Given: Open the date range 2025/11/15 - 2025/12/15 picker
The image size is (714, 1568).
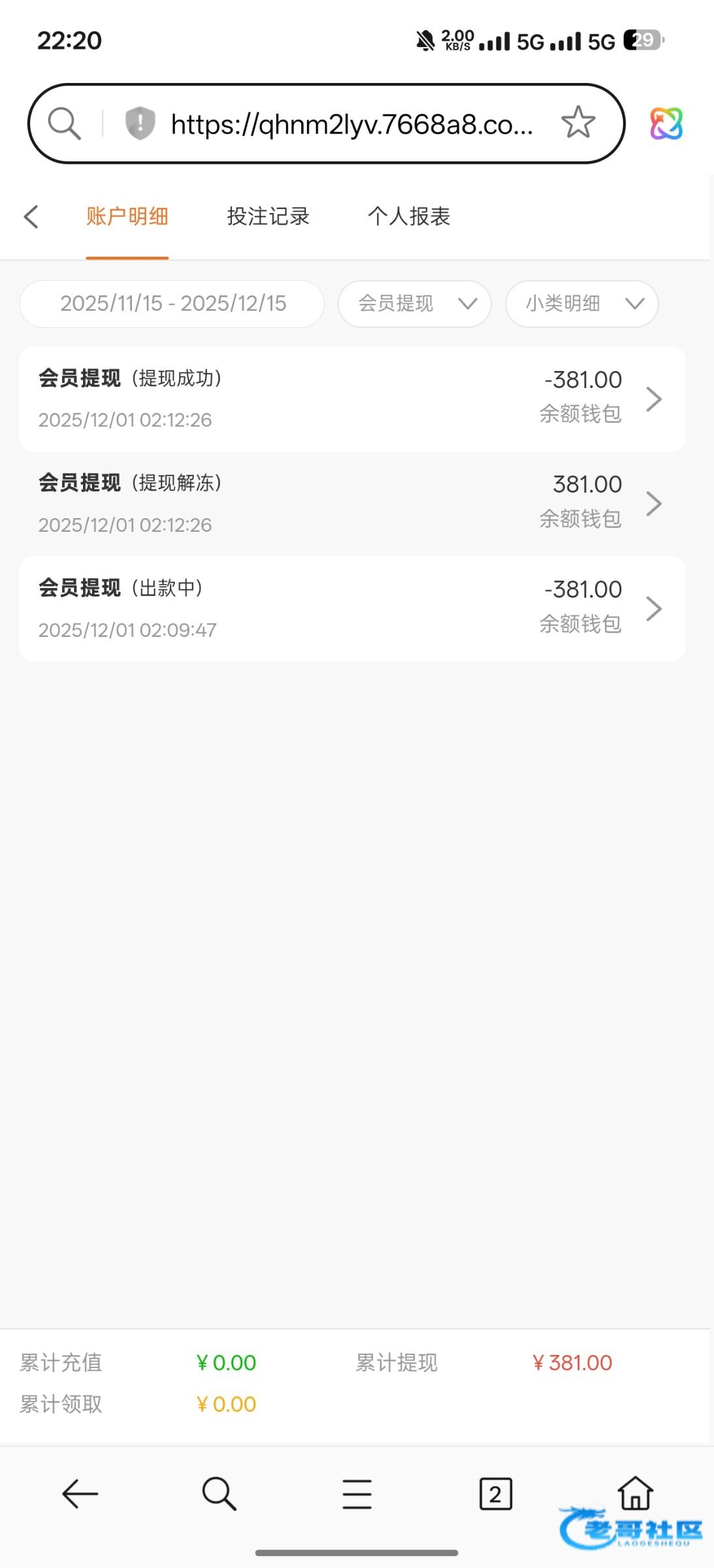Looking at the screenshot, I should coord(172,304).
